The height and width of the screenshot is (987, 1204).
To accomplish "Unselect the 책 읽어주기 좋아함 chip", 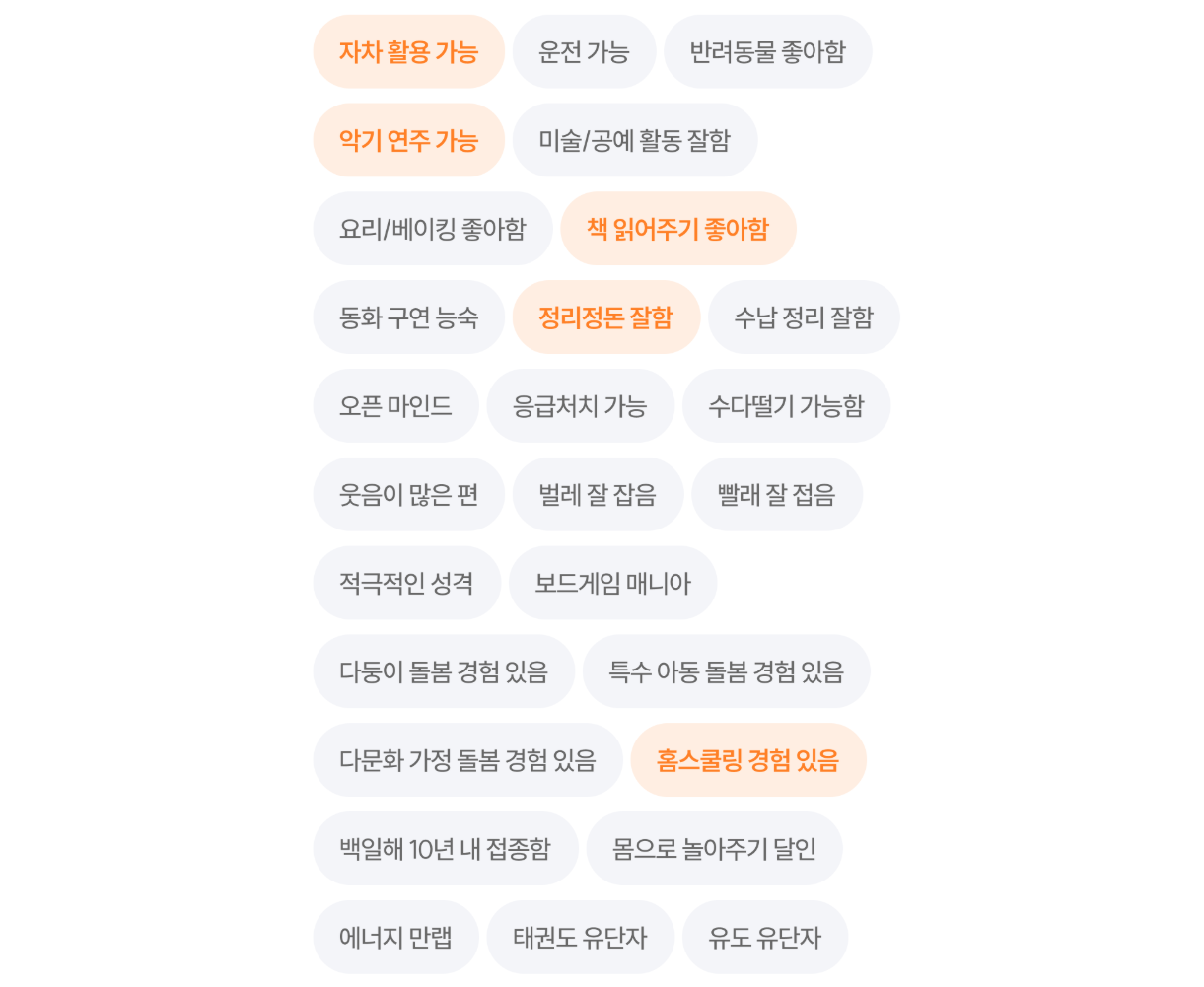I will click(677, 229).
